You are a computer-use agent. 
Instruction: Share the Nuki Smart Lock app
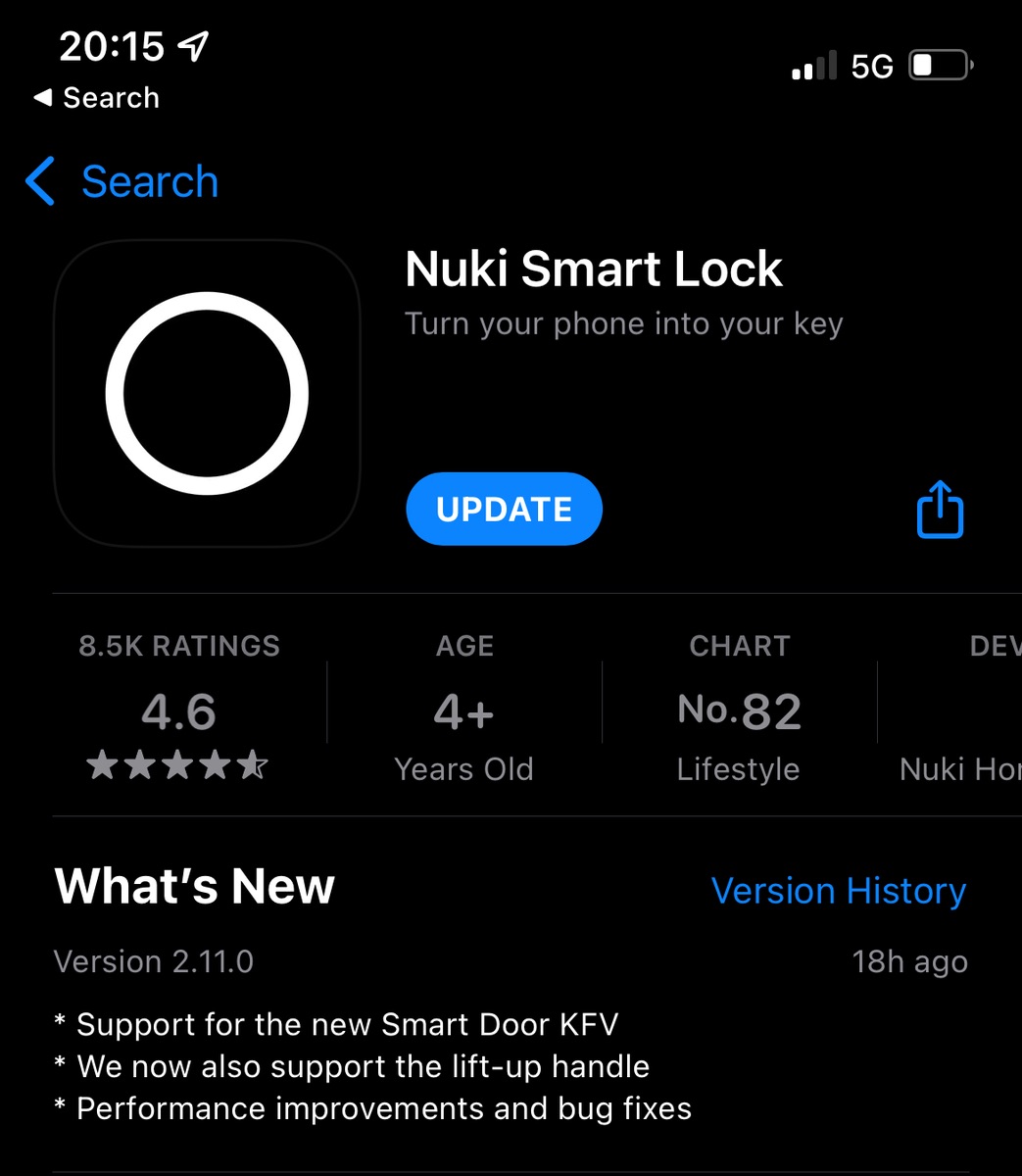[x=940, y=510]
